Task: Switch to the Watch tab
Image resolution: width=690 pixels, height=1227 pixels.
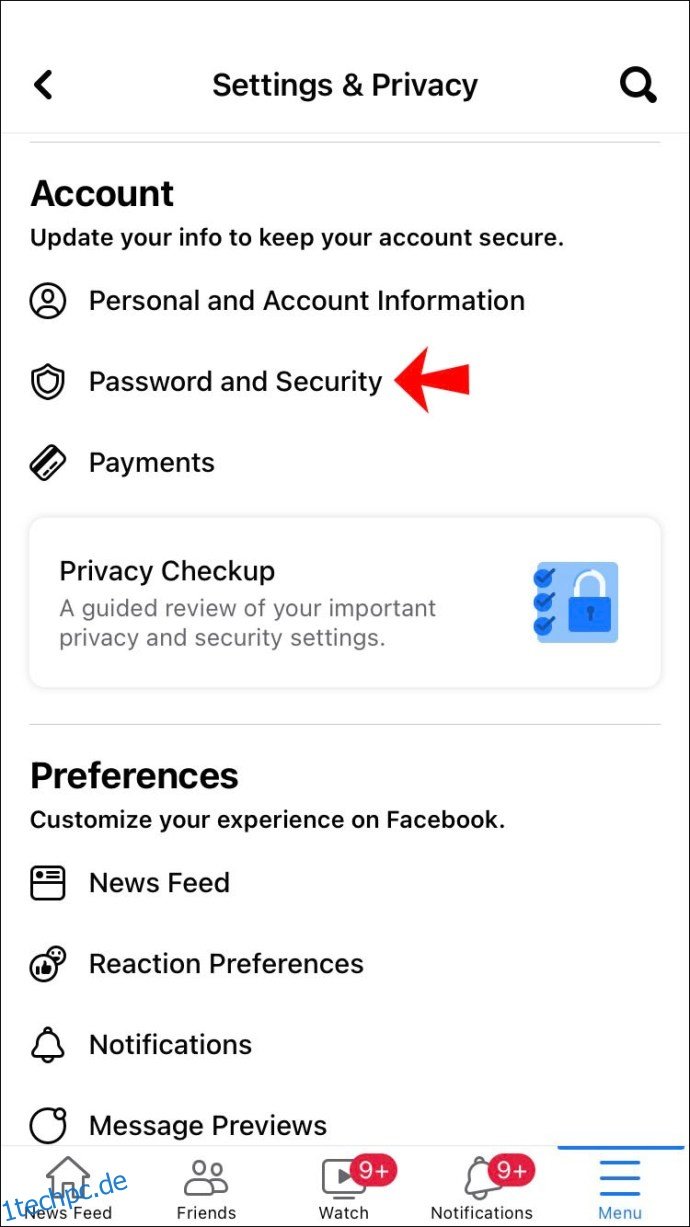Action: (344, 1187)
